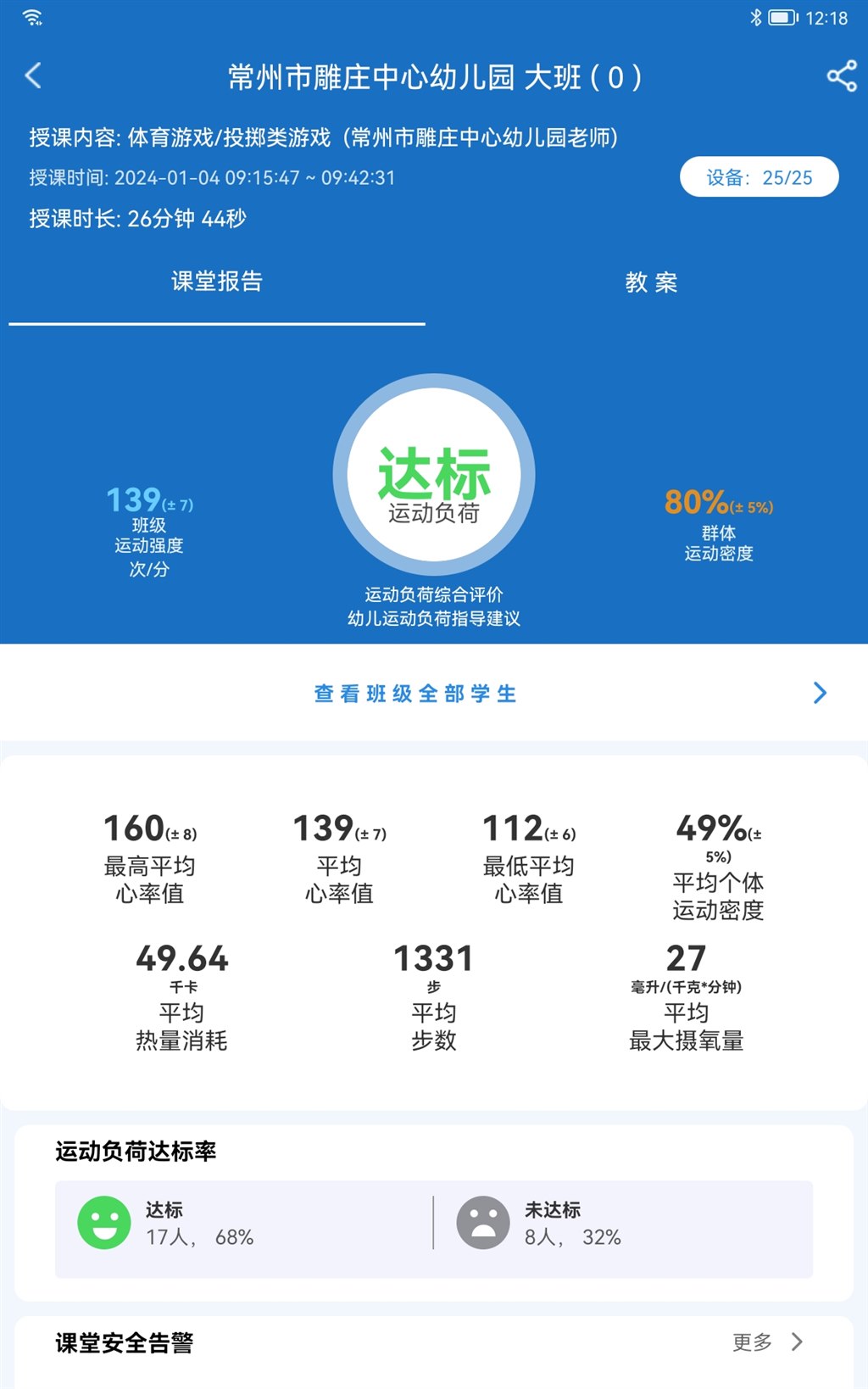Go back using the top-left arrow
868x1389 pixels.
point(34,76)
